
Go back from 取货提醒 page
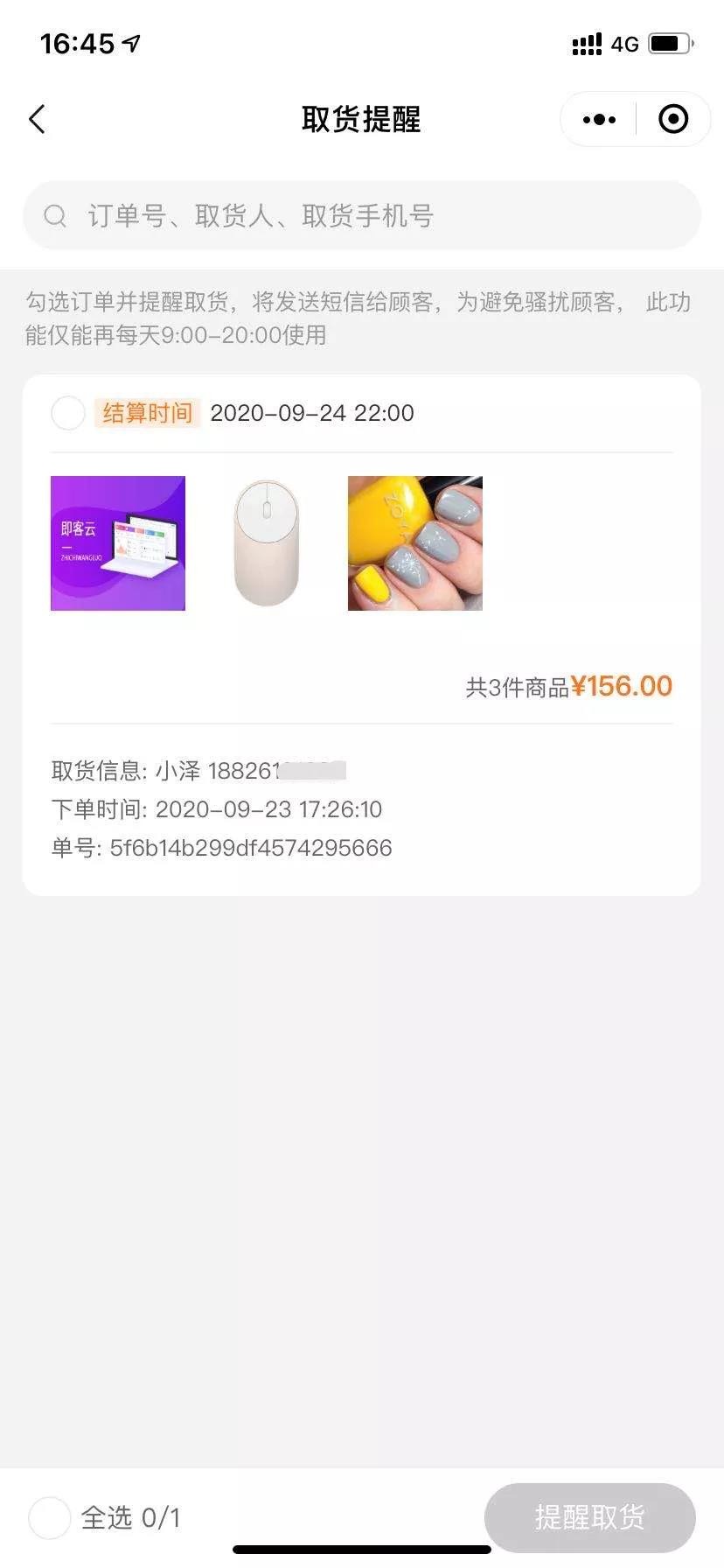coord(37,120)
